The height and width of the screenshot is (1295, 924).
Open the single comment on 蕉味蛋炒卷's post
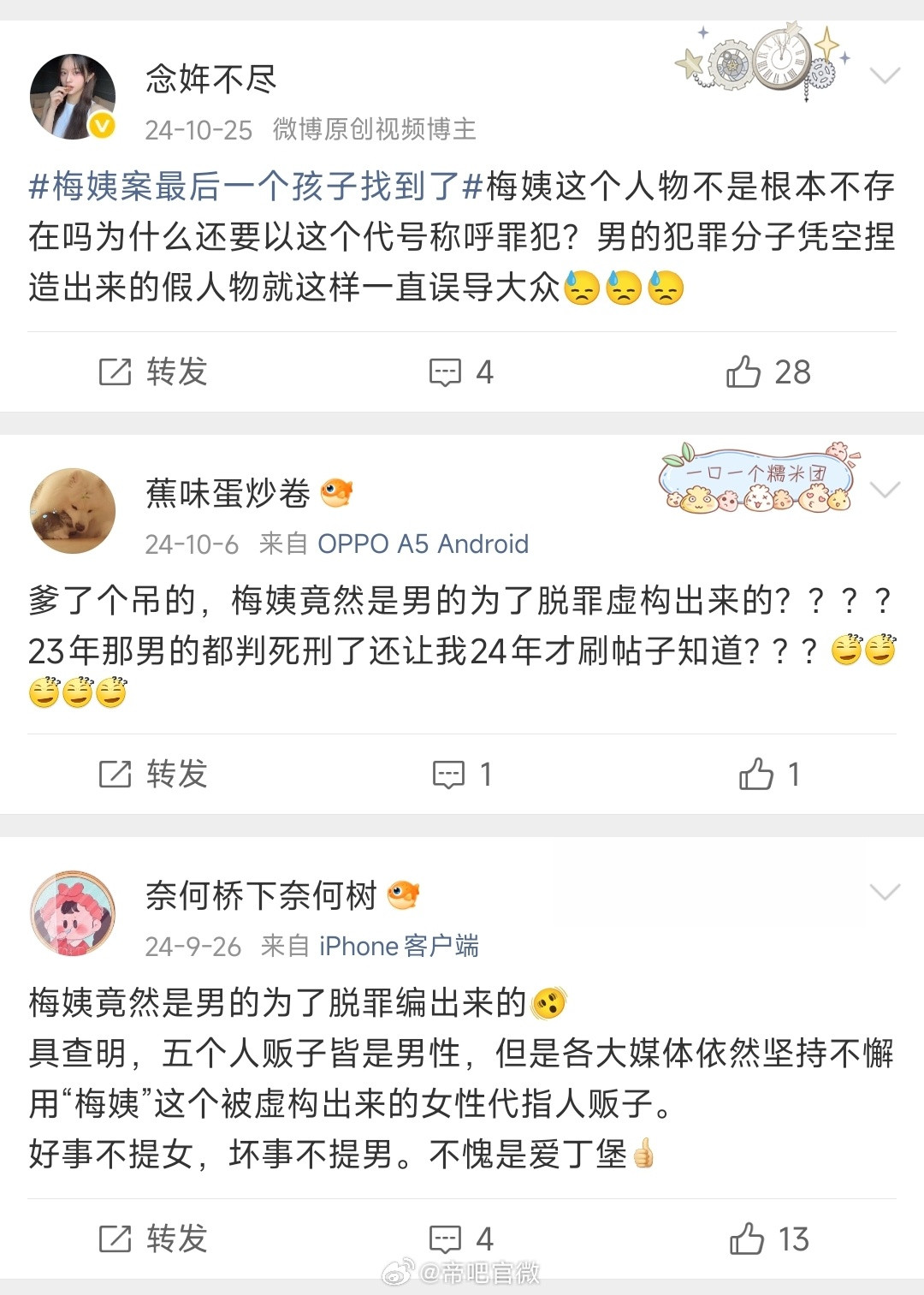coord(448,775)
